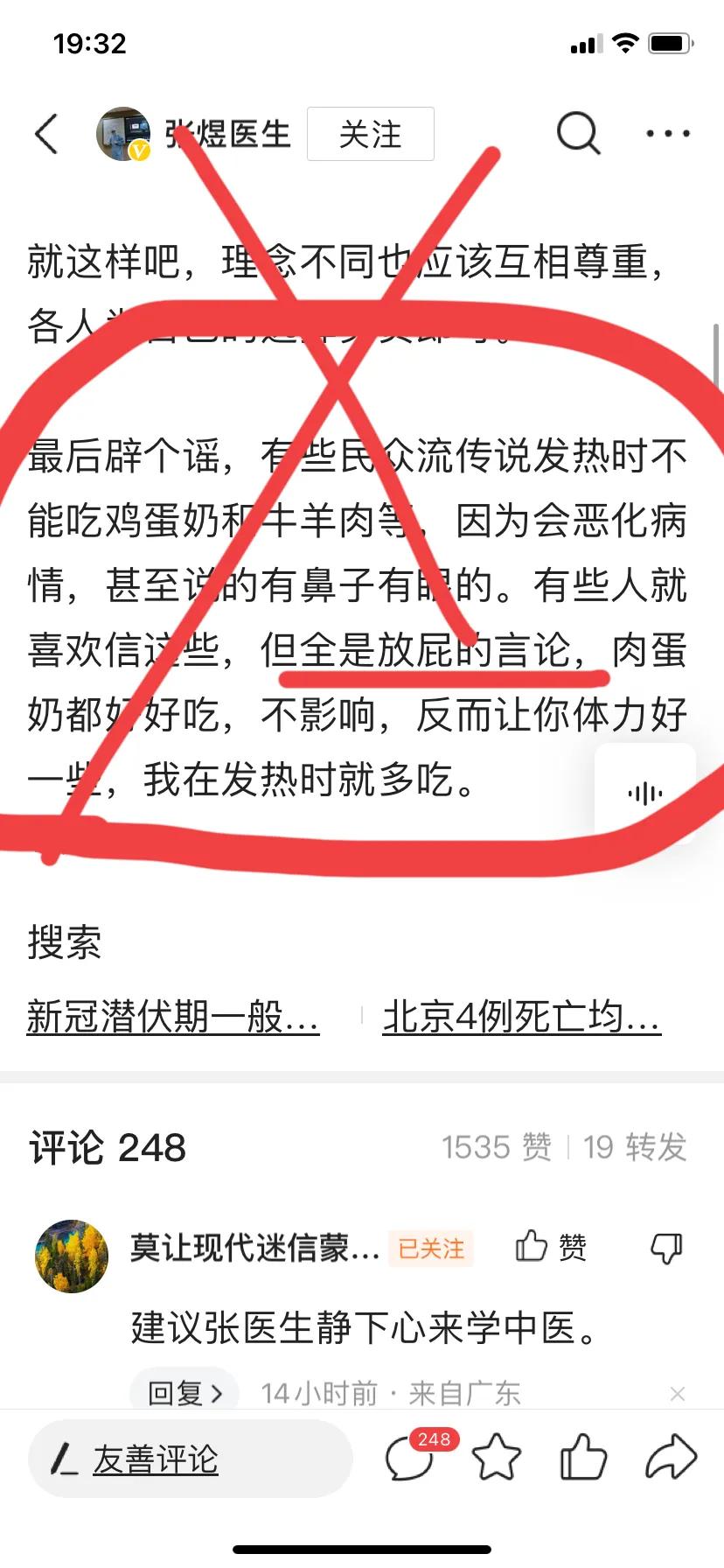The height and width of the screenshot is (1568, 724).
Task: Share the article with the arrow icon
Action: tap(671, 1459)
